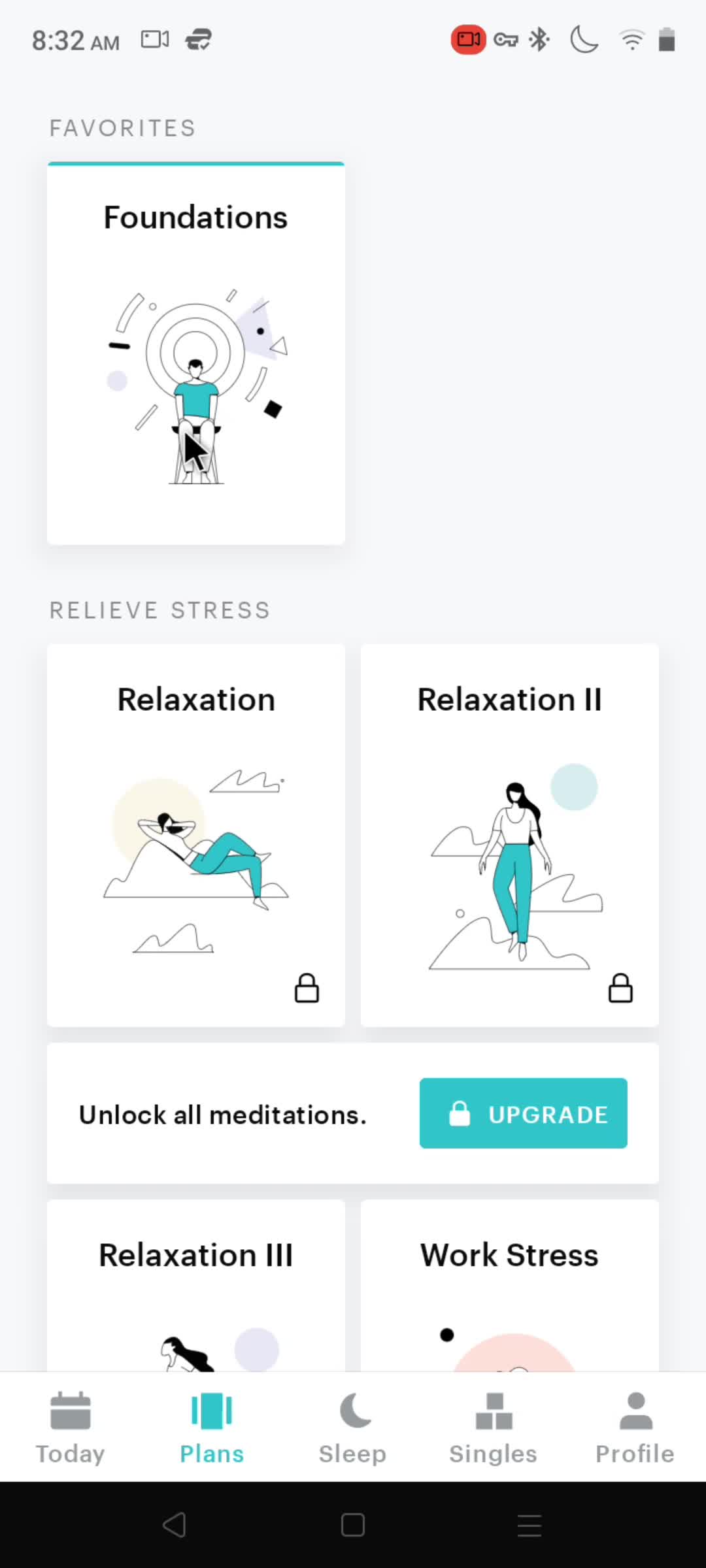Open the locked Relaxation plan
Image resolution: width=706 pixels, height=1568 pixels.
point(195,835)
